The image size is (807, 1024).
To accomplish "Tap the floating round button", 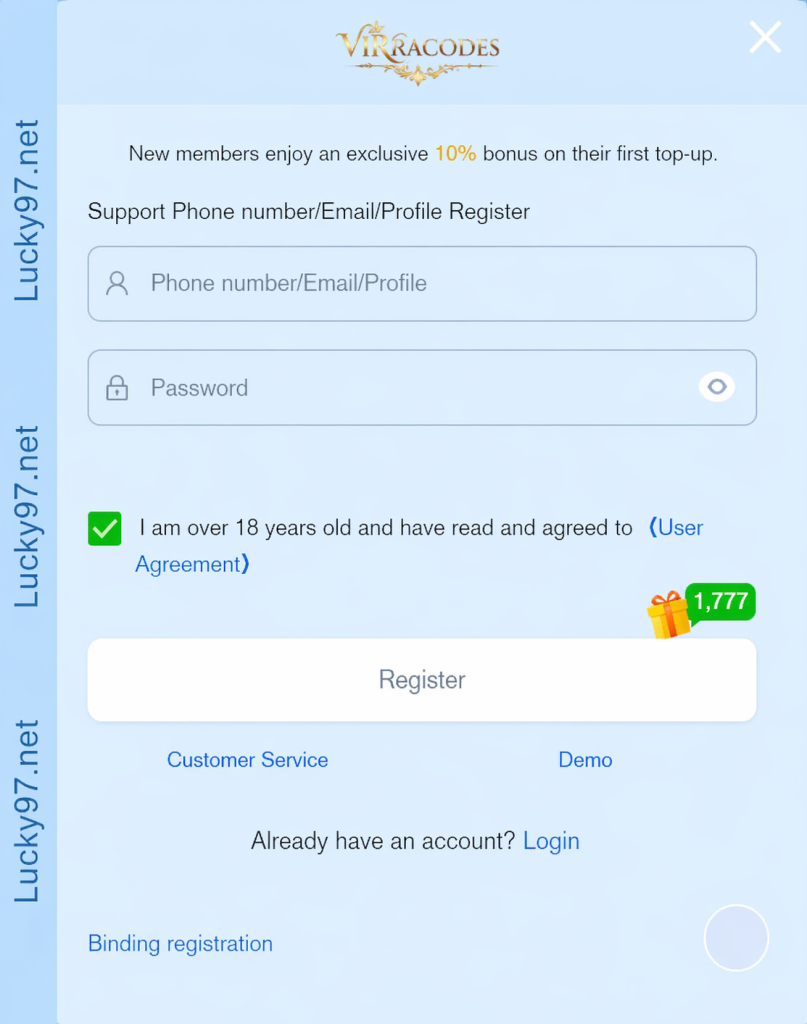I will click(x=736, y=937).
